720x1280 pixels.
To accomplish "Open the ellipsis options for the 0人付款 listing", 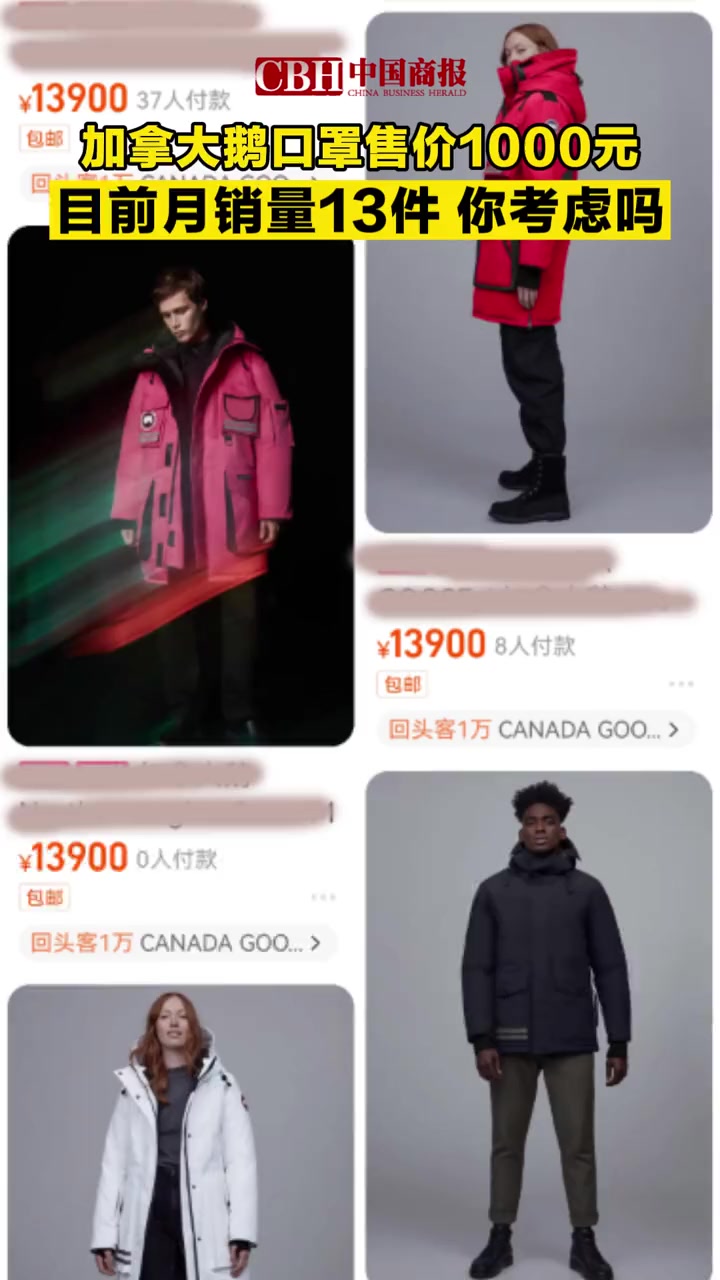I will tap(322, 897).
